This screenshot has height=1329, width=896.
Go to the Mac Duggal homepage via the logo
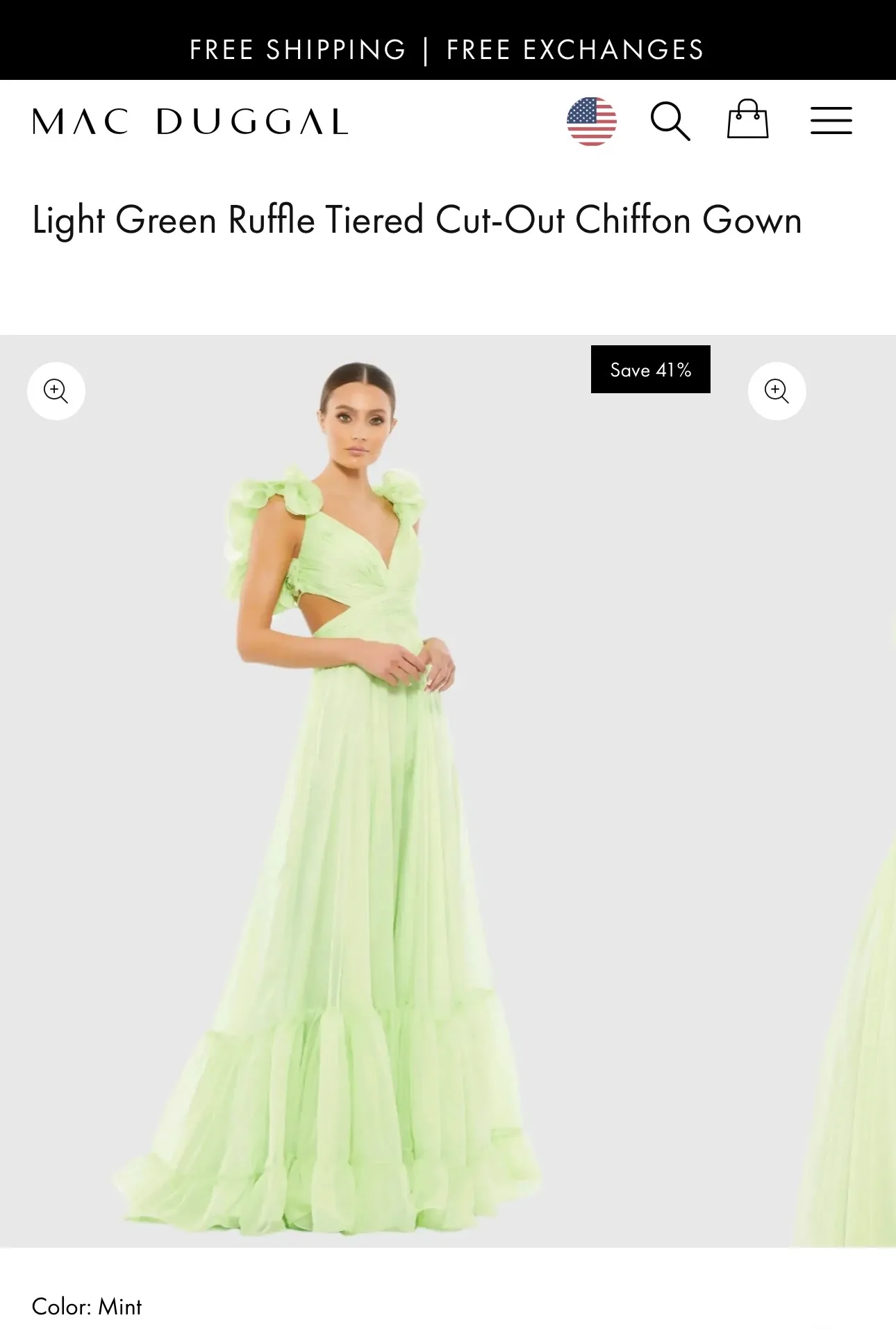click(x=189, y=122)
